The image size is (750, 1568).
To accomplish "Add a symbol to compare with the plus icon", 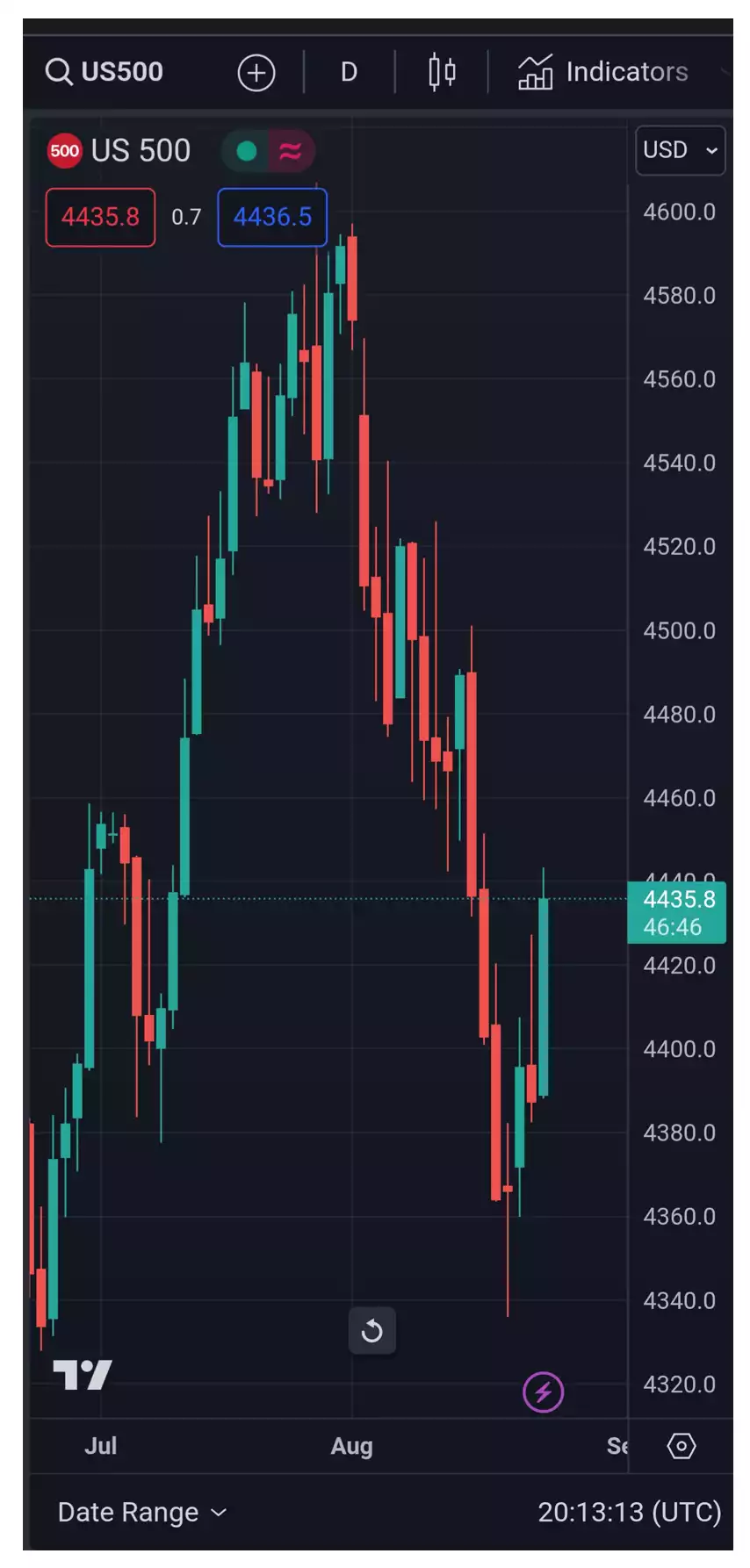I will 256,72.
